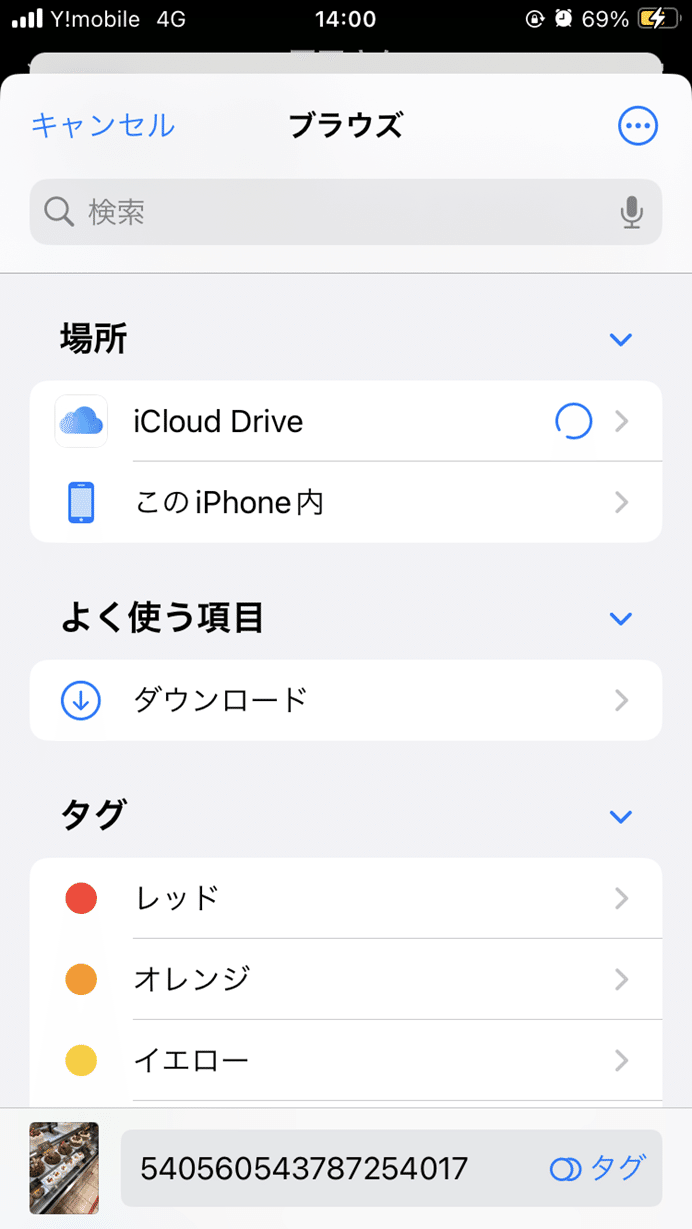Viewport: 692px width, 1229px height.
Task: Tap the 検索 search field
Action: [346, 212]
